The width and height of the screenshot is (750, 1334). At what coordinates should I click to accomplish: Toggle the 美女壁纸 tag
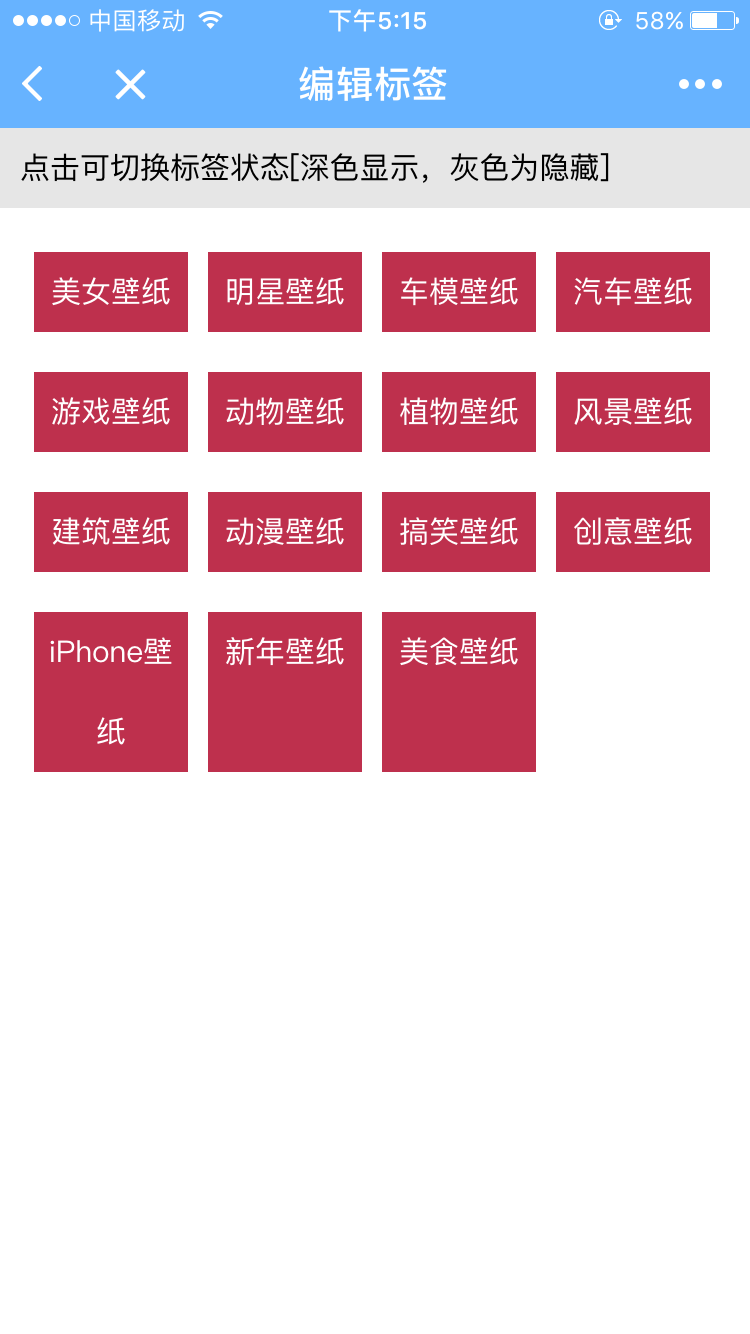tap(111, 292)
